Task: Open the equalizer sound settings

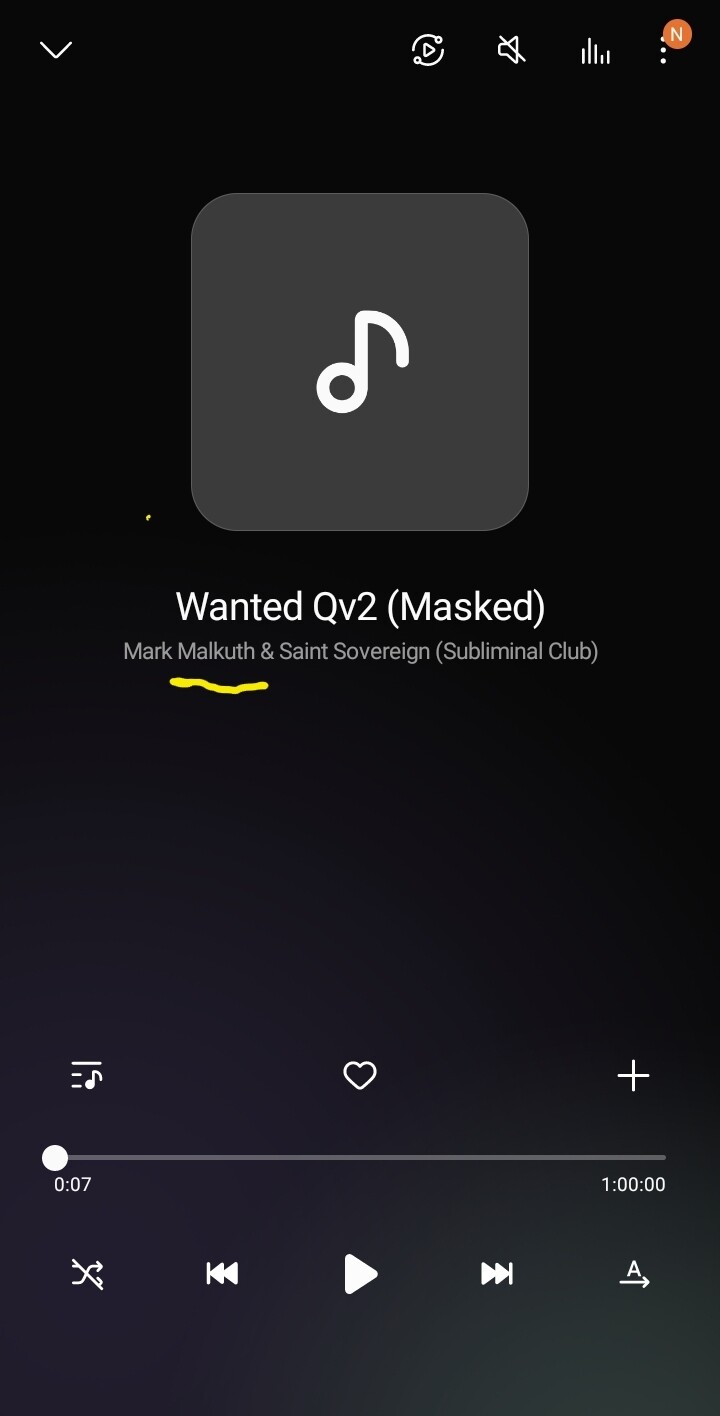Action: click(x=596, y=51)
